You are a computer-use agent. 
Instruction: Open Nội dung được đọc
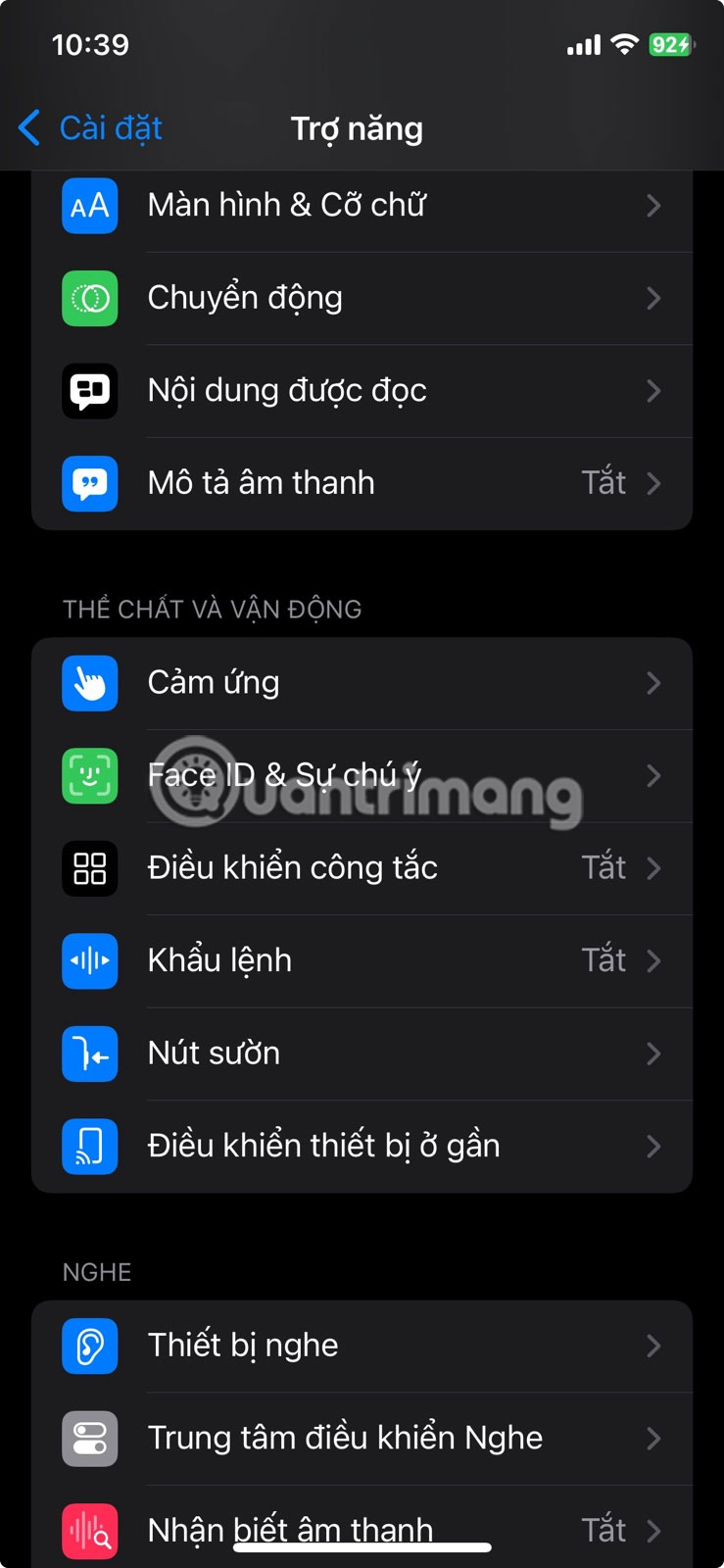pos(362,391)
